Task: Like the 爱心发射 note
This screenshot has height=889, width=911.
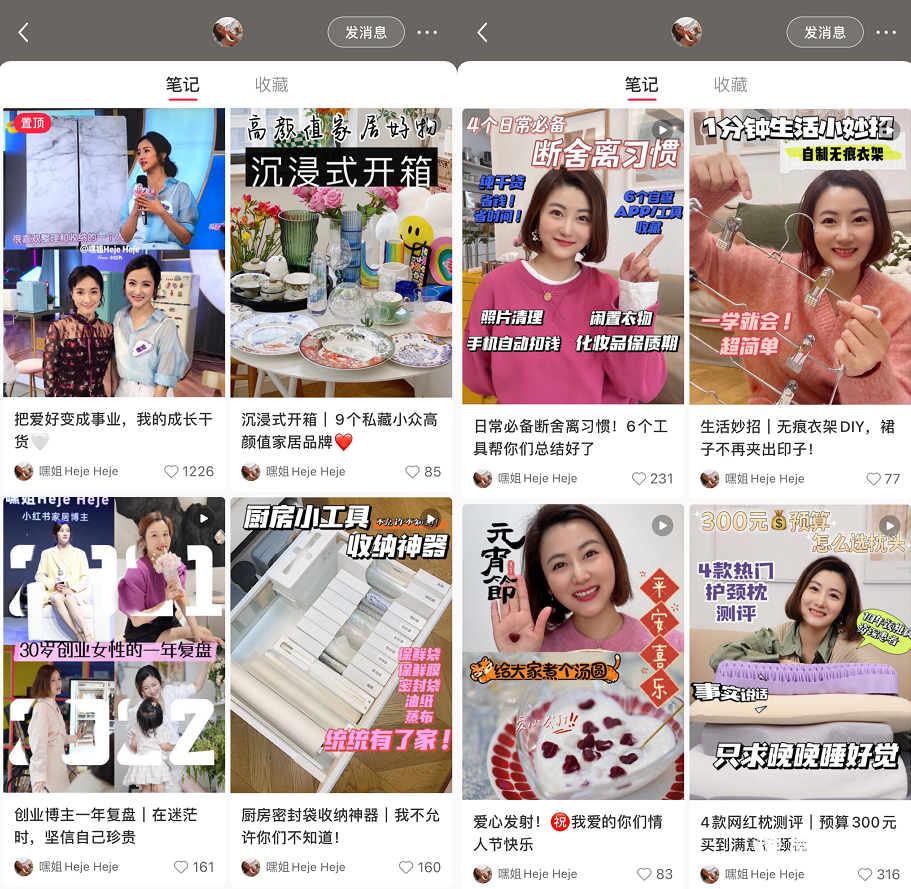Action: tap(644, 874)
